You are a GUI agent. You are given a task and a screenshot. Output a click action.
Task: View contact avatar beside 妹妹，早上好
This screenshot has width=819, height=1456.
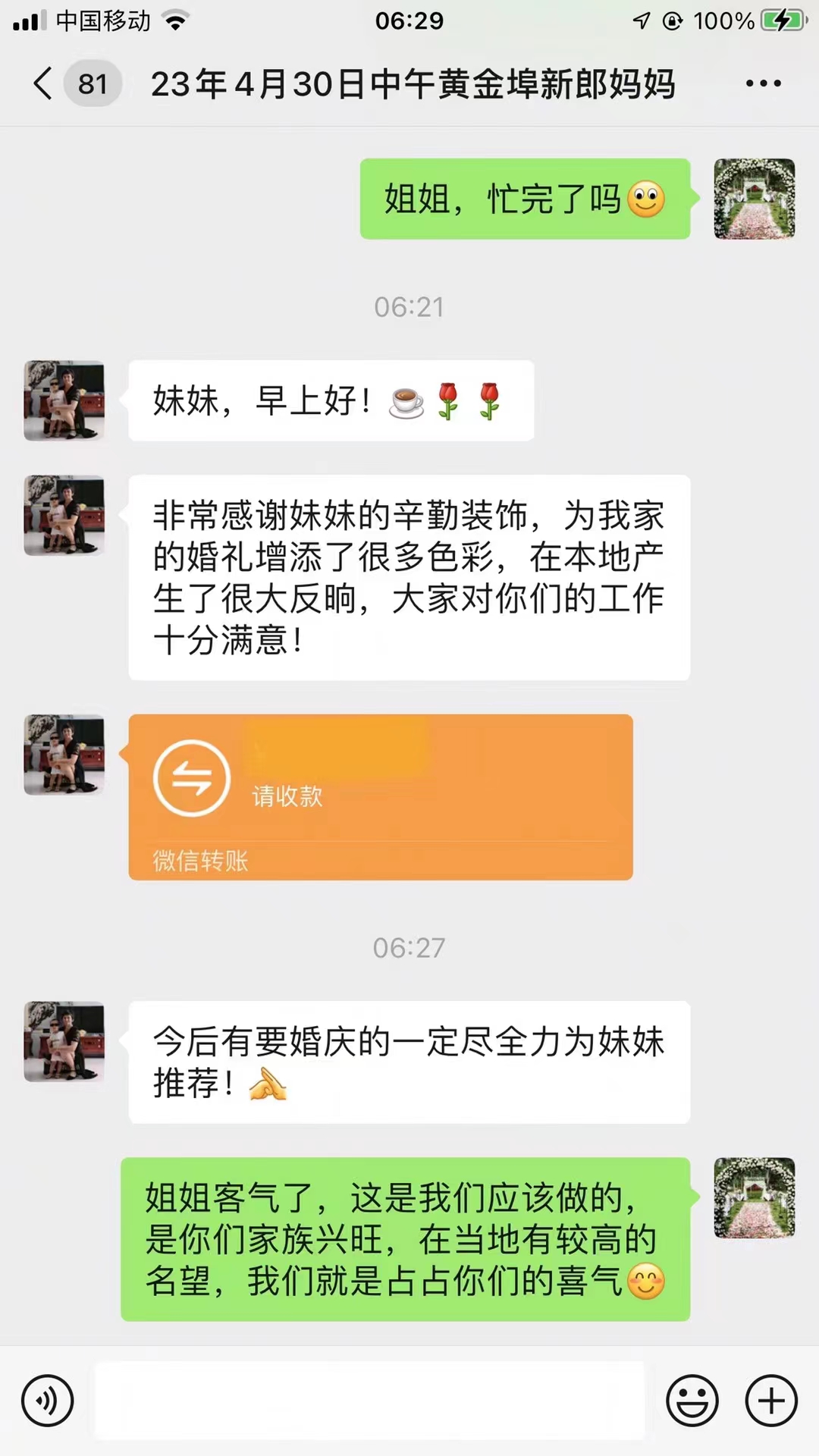tap(64, 400)
